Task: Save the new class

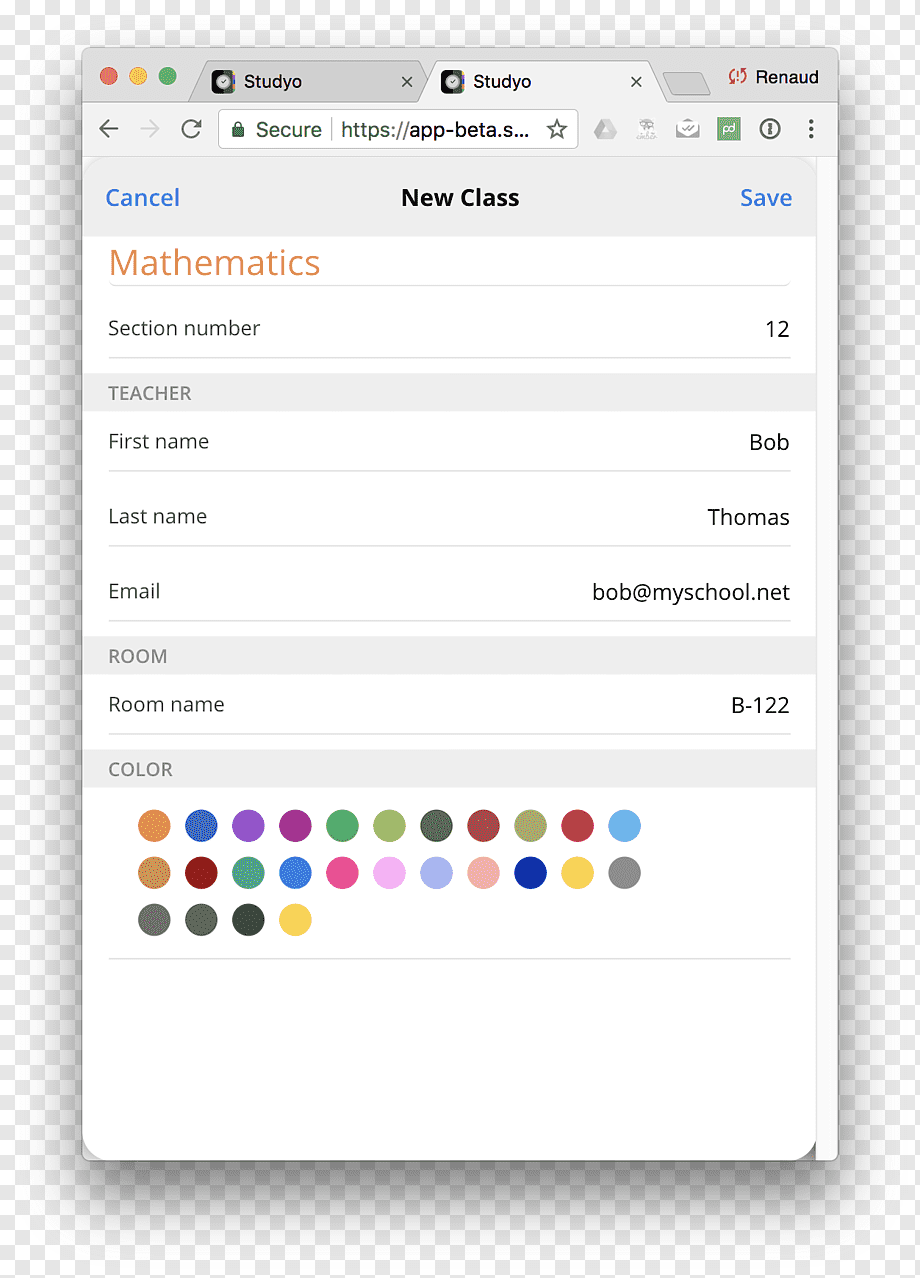Action: 766,198
